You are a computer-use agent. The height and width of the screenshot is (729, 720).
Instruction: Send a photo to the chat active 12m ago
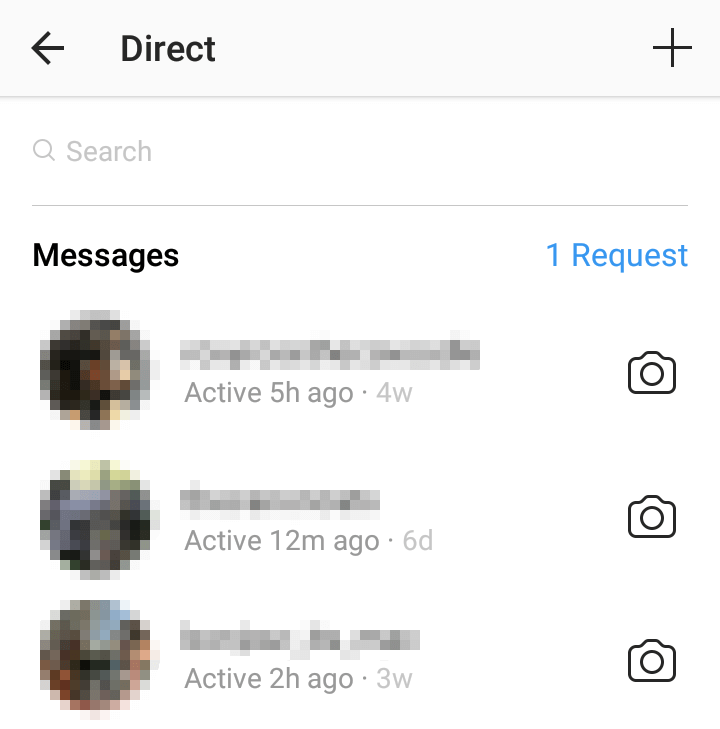(x=652, y=518)
